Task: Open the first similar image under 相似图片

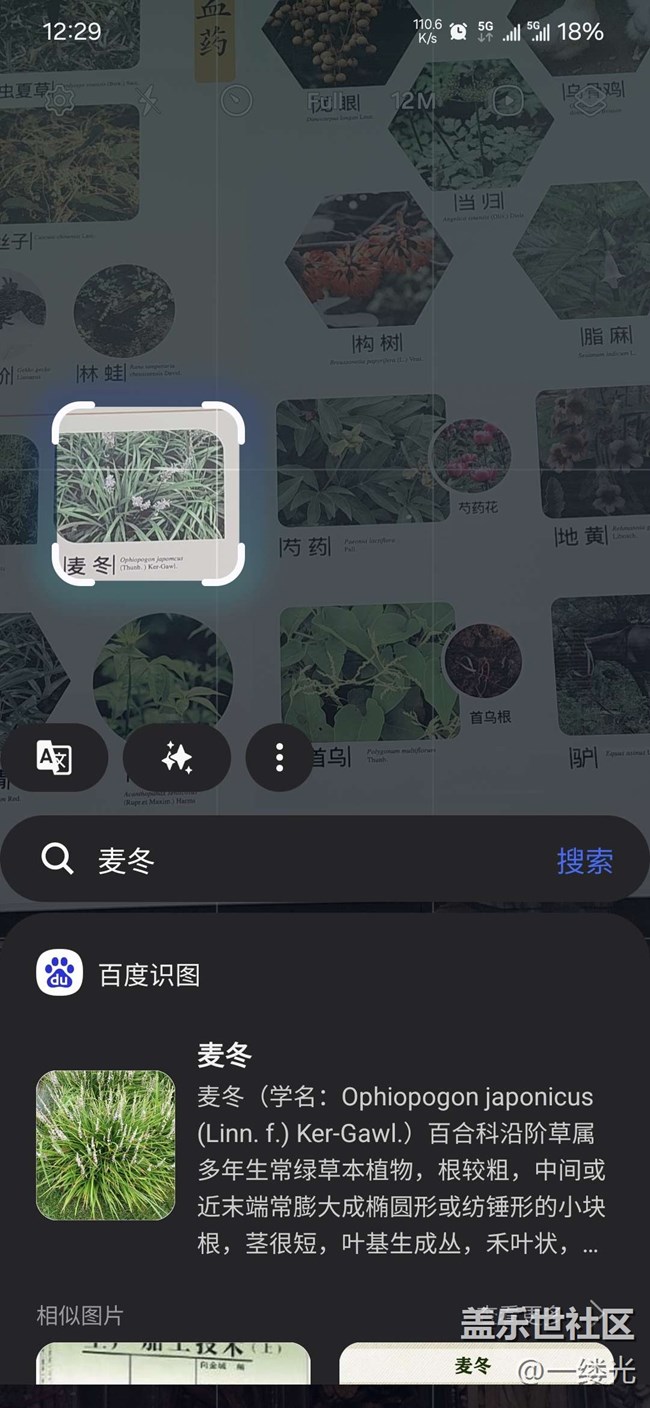Action: pos(173,1365)
